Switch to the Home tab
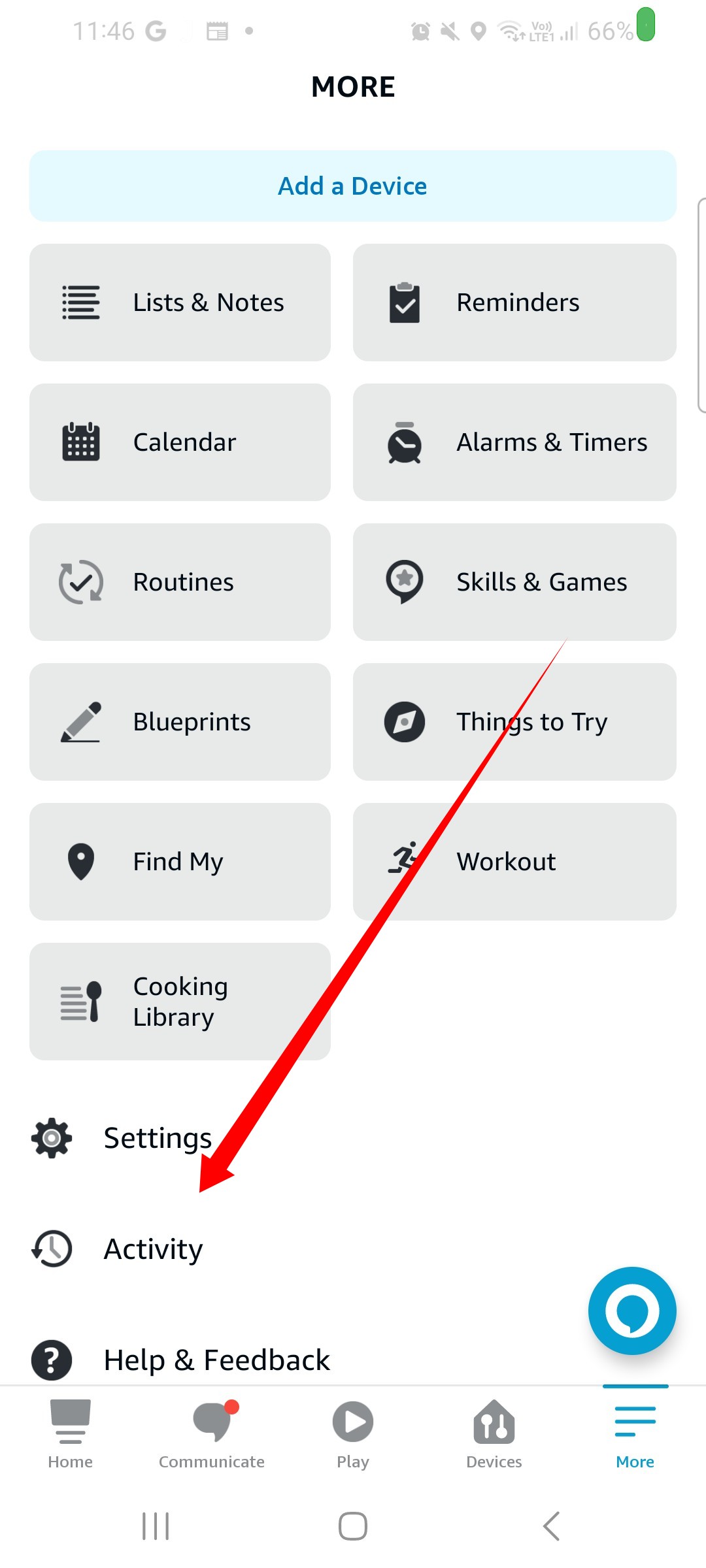Viewport: 706px width, 1568px height. 71,1434
